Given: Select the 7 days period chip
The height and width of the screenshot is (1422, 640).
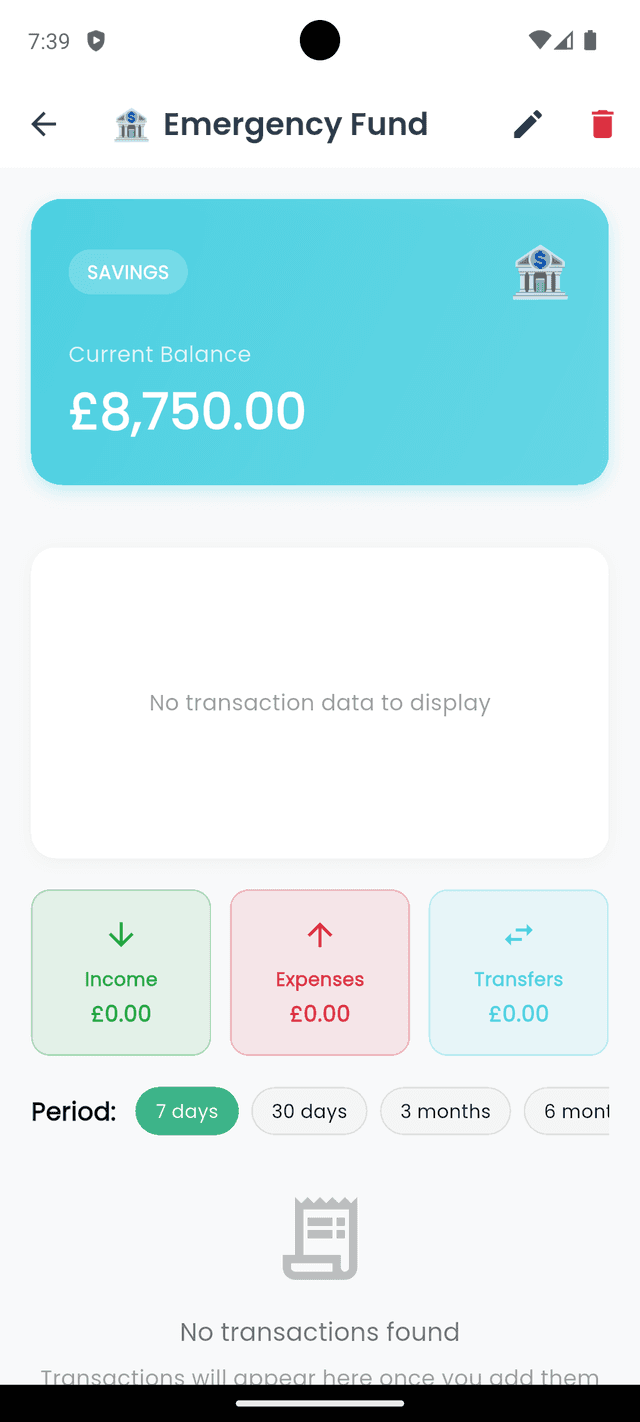Looking at the screenshot, I should coord(187,1111).
